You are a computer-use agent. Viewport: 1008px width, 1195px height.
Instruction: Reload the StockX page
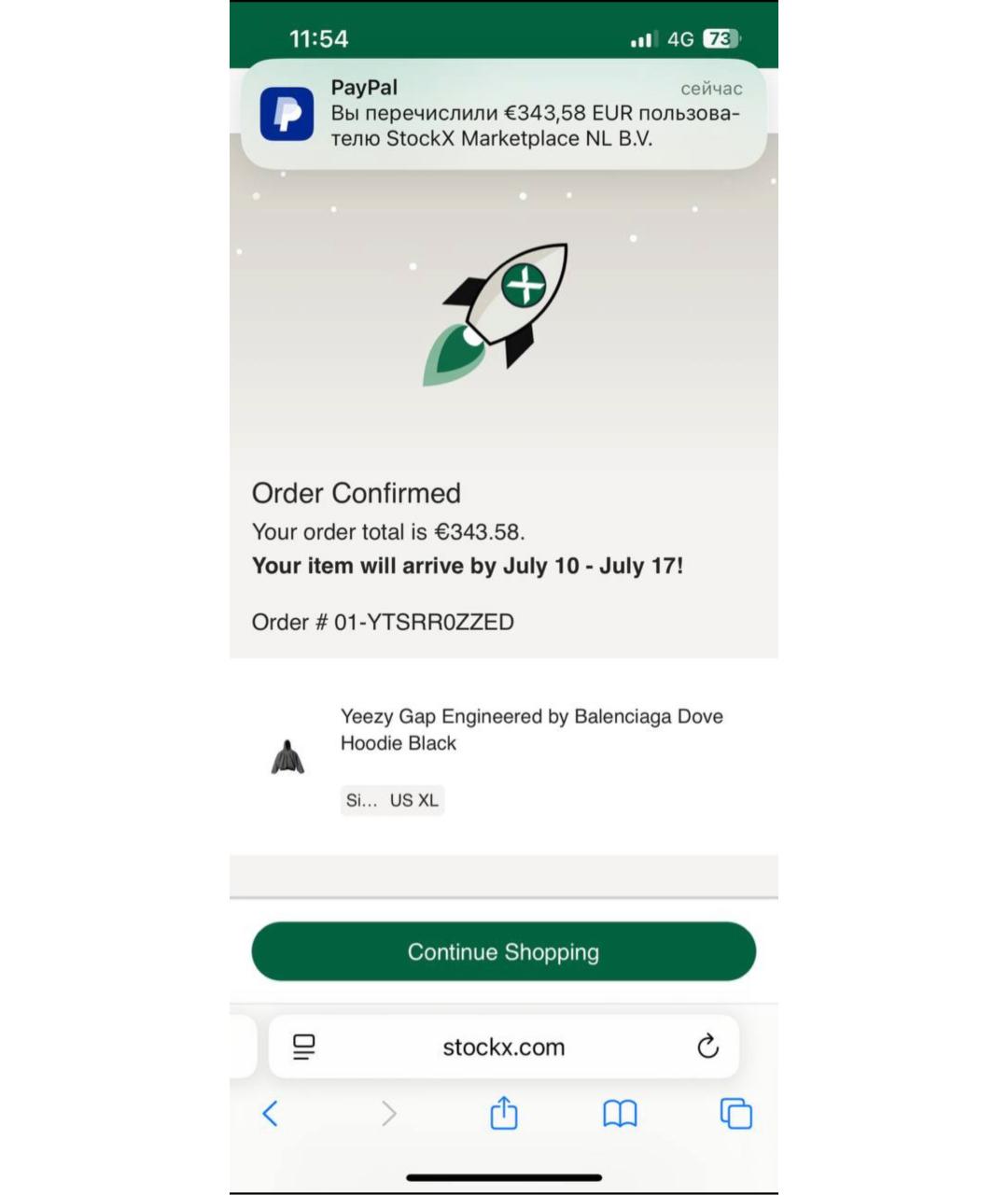[x=707, y=1047]
